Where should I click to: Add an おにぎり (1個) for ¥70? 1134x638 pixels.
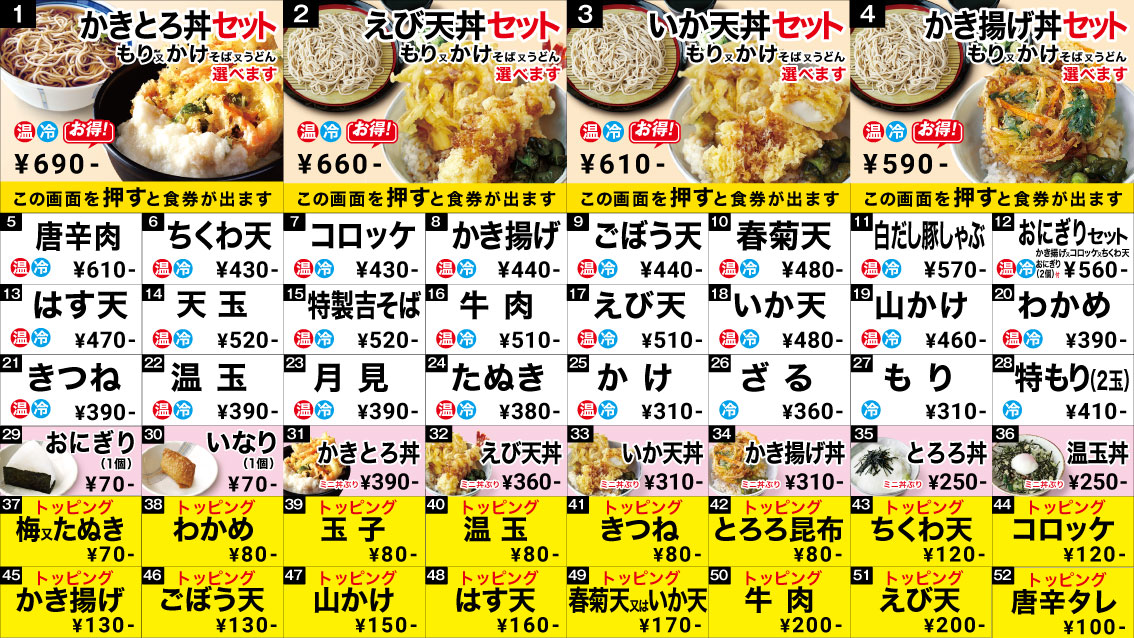click(x=71, y=460)
